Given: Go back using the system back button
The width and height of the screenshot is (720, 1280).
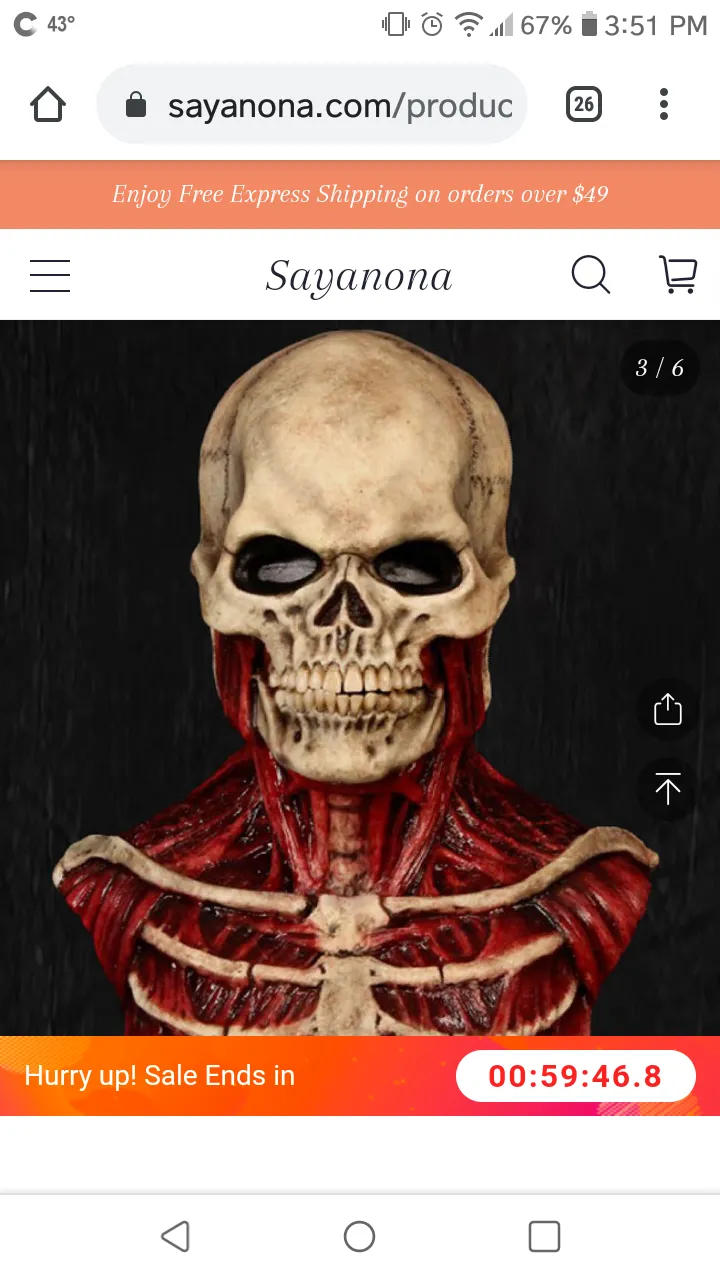Looking at the screenshot, I should (176, 1237).
